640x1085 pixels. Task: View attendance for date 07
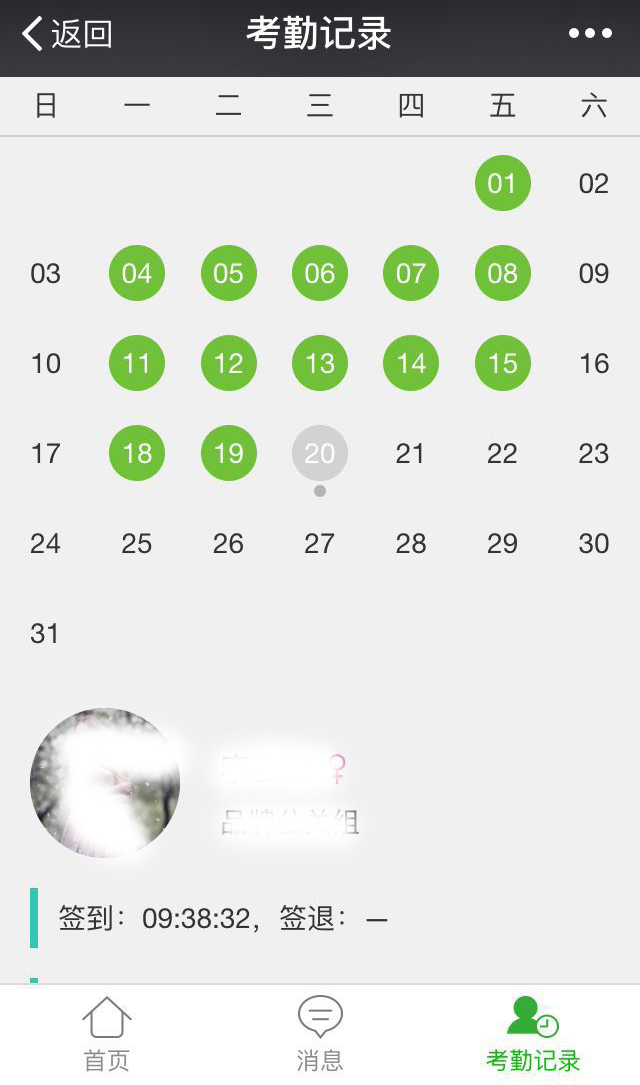[411, 273]
